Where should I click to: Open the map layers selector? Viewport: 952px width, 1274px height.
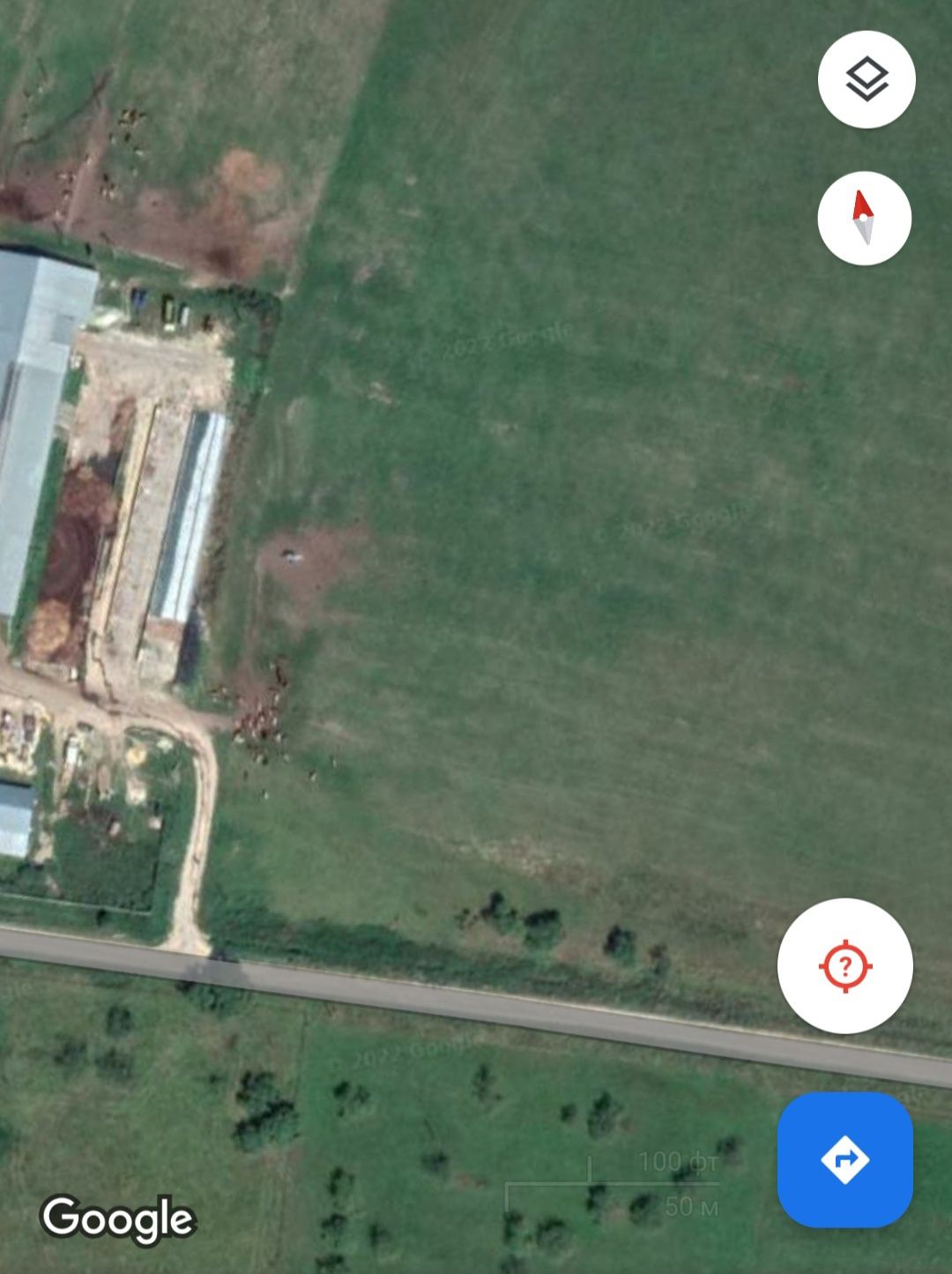point(866,79)
